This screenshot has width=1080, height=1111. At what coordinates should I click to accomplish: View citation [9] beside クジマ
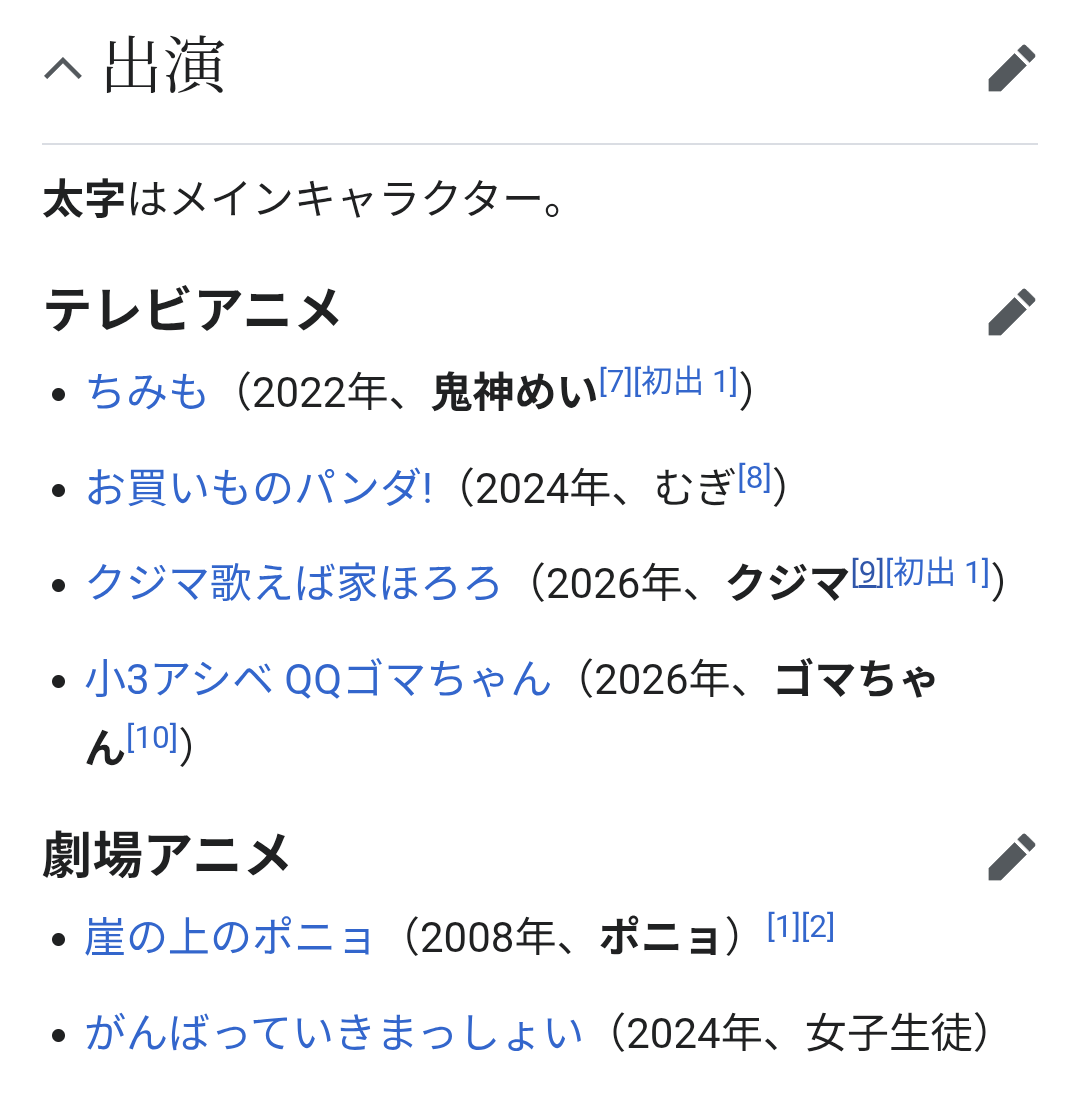click(x=868, y=573)
